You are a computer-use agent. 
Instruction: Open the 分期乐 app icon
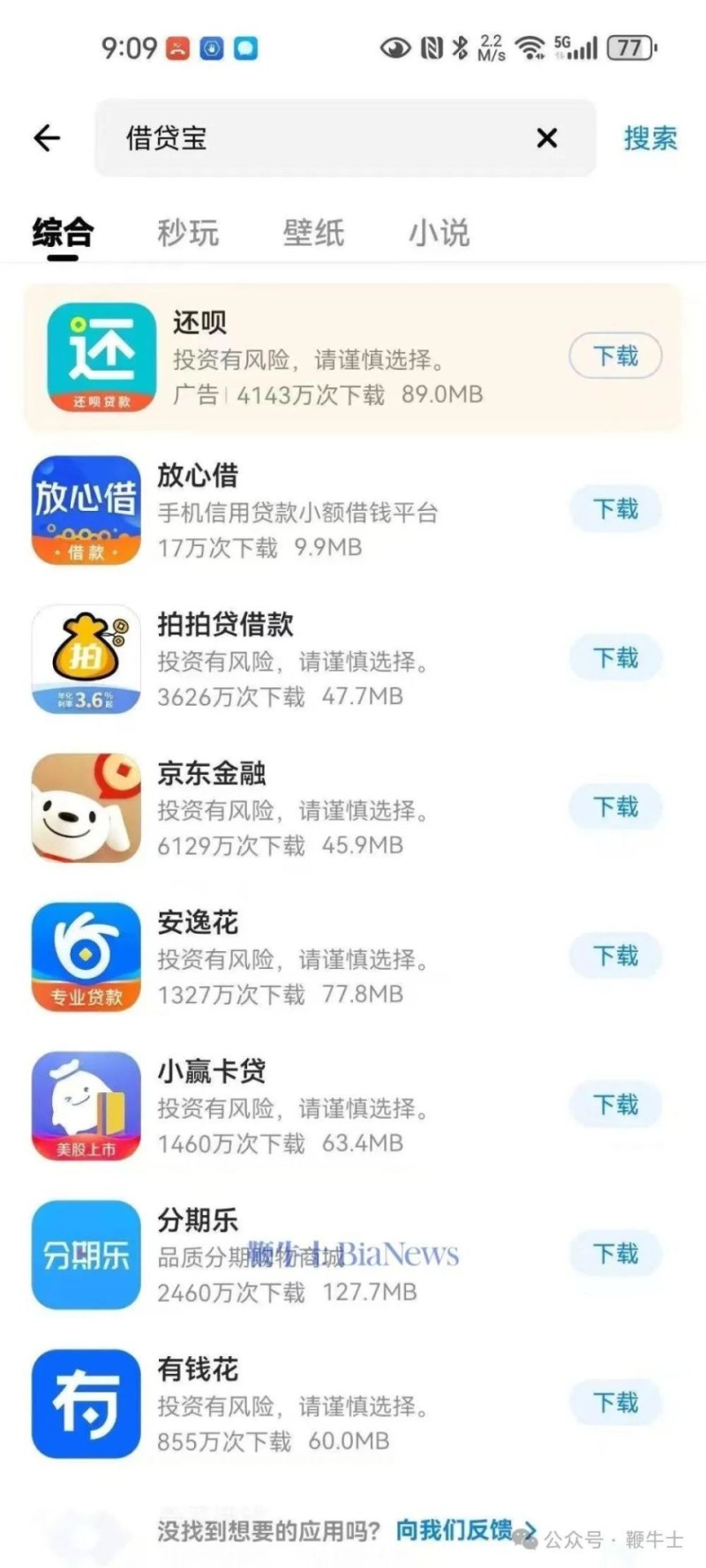[x=85, y=1255]
